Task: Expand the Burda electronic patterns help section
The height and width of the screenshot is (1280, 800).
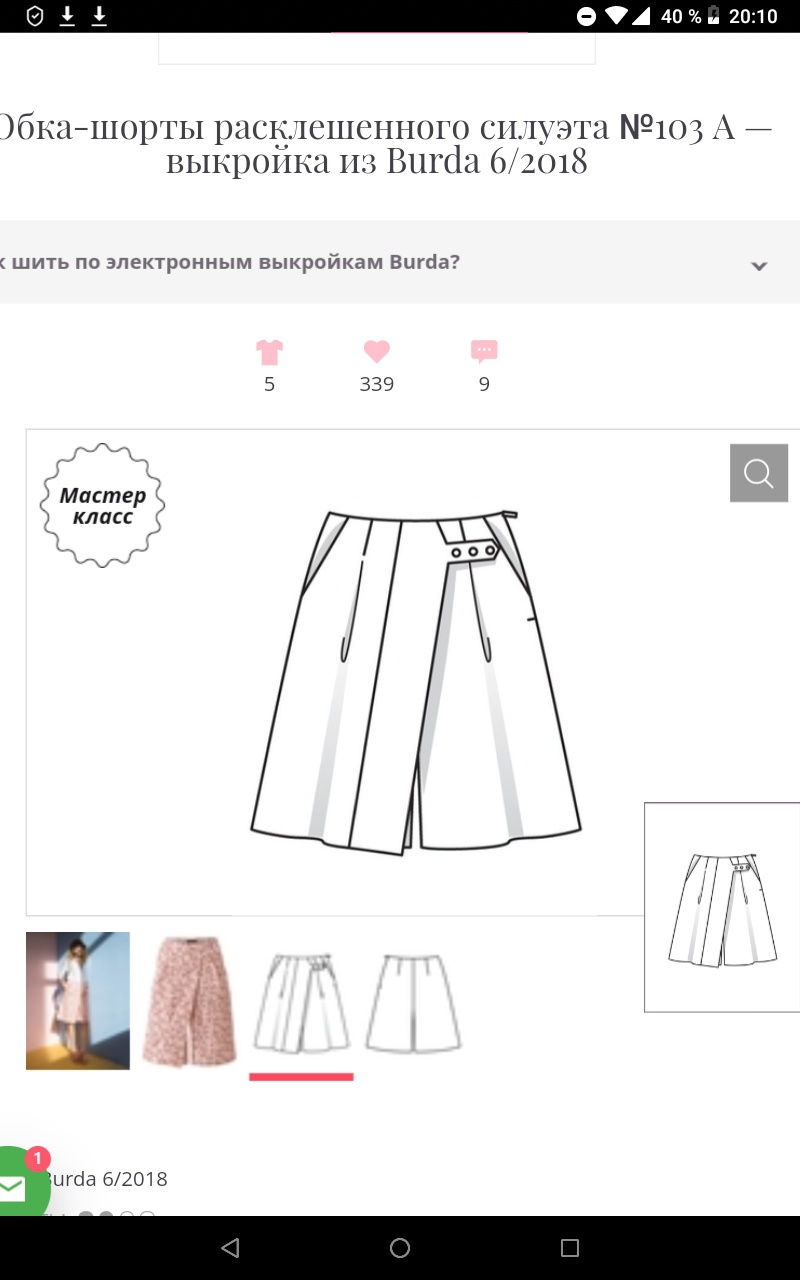Action: pos(758,265)
